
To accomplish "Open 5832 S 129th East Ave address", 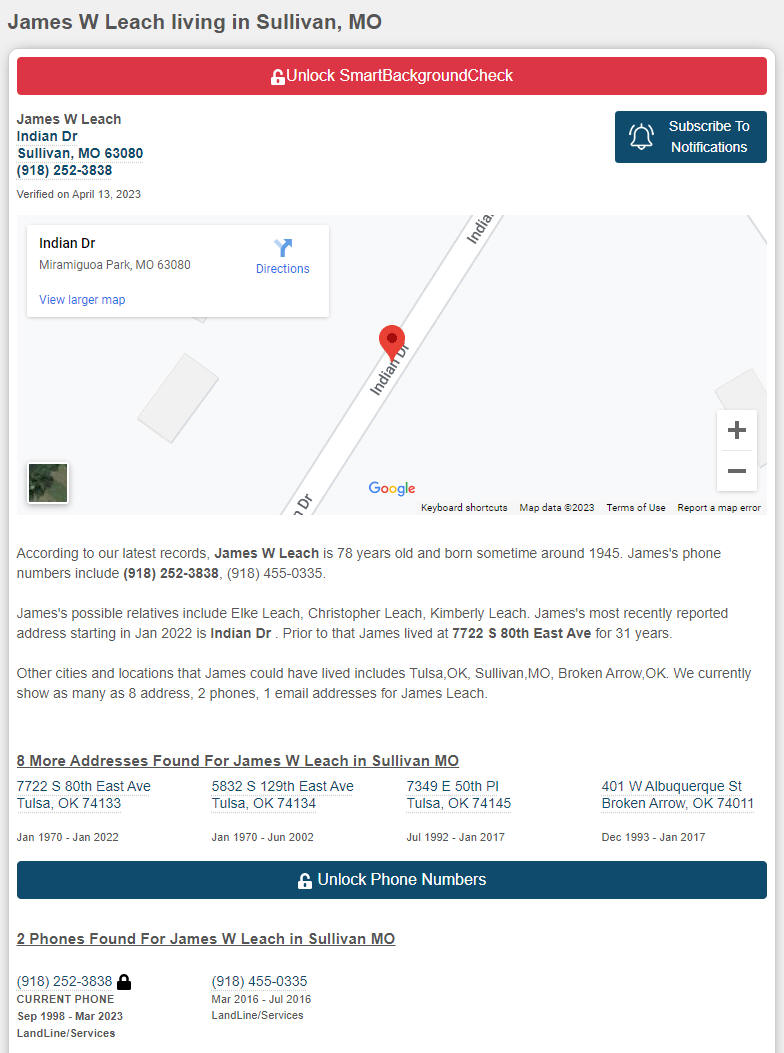I will tap(282, 794).
